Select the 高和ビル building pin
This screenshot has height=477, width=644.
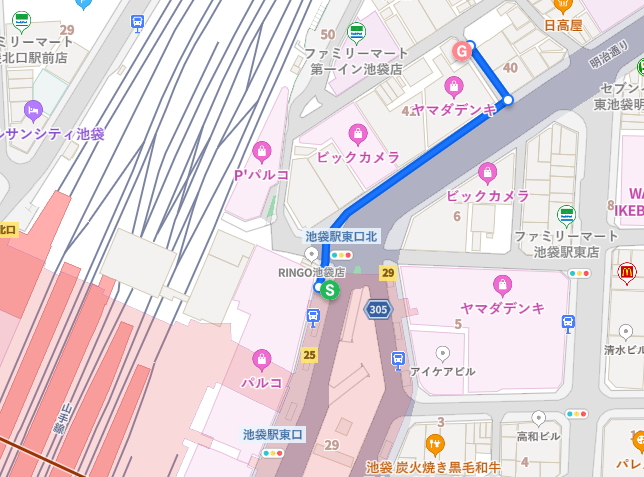[x=538, y=418]
